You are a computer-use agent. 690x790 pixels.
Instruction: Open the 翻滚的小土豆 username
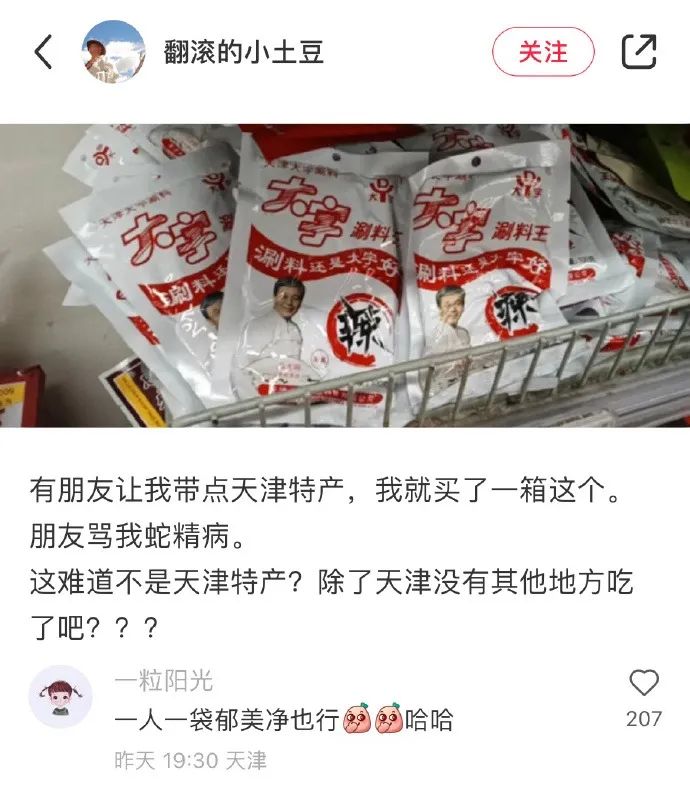[x=244, y=52]
